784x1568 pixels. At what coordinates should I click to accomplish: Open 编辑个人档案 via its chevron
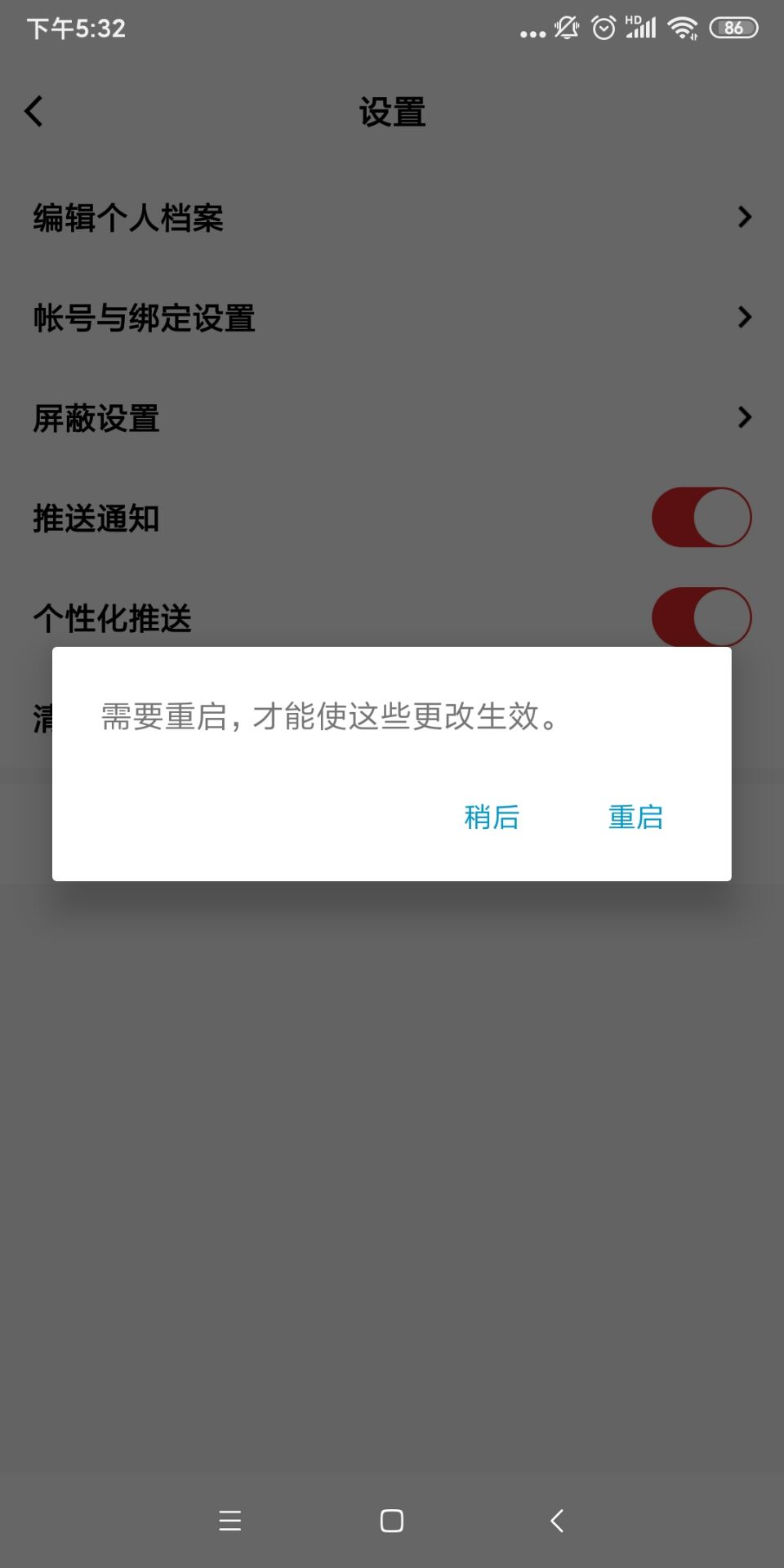tap(744, 216)
